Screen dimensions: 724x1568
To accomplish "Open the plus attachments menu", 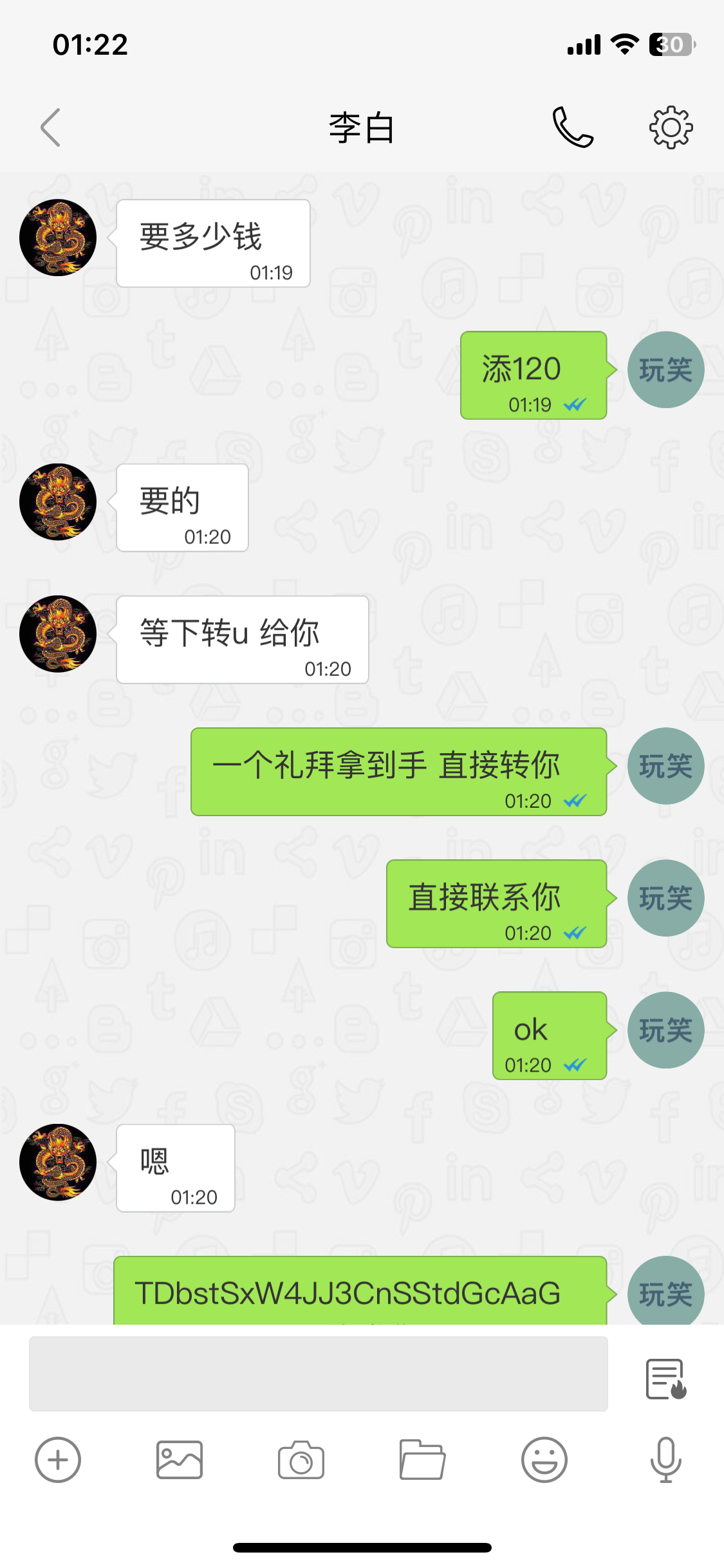I will pos(58,1460).
